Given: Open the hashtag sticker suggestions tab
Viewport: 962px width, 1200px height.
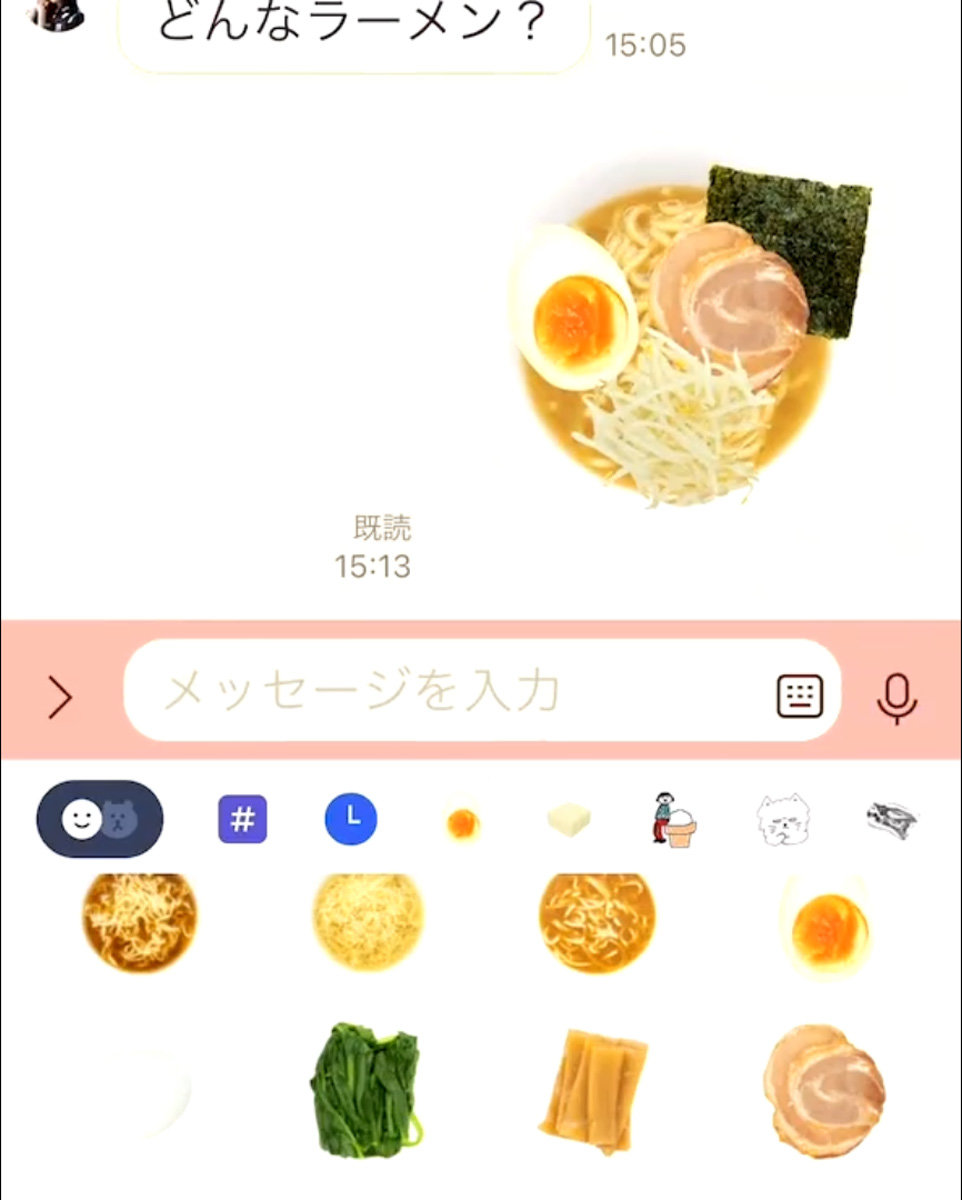Looking at the screenshot, I should pos(243,820).
